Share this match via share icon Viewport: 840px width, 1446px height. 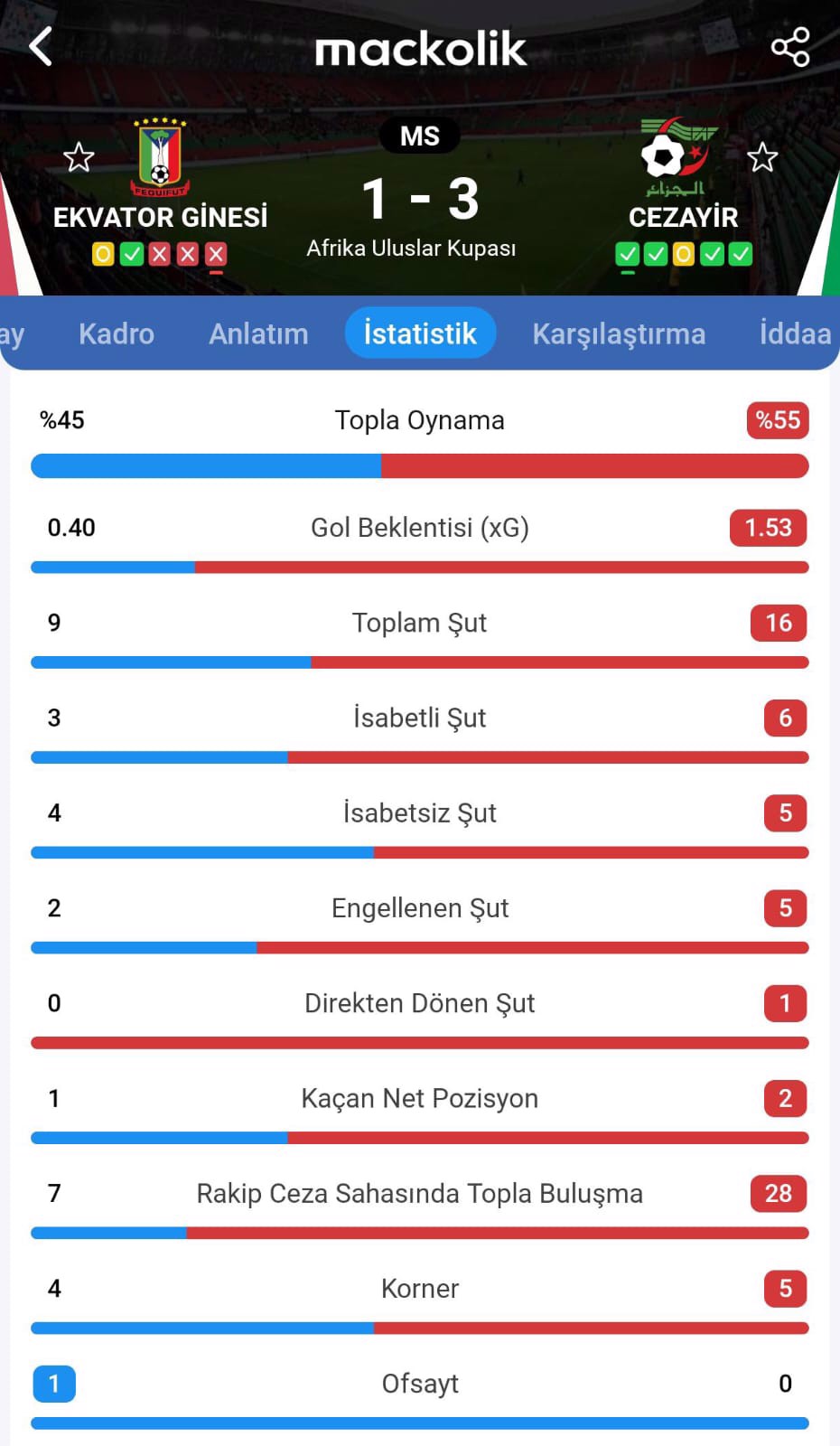point(790,47)
